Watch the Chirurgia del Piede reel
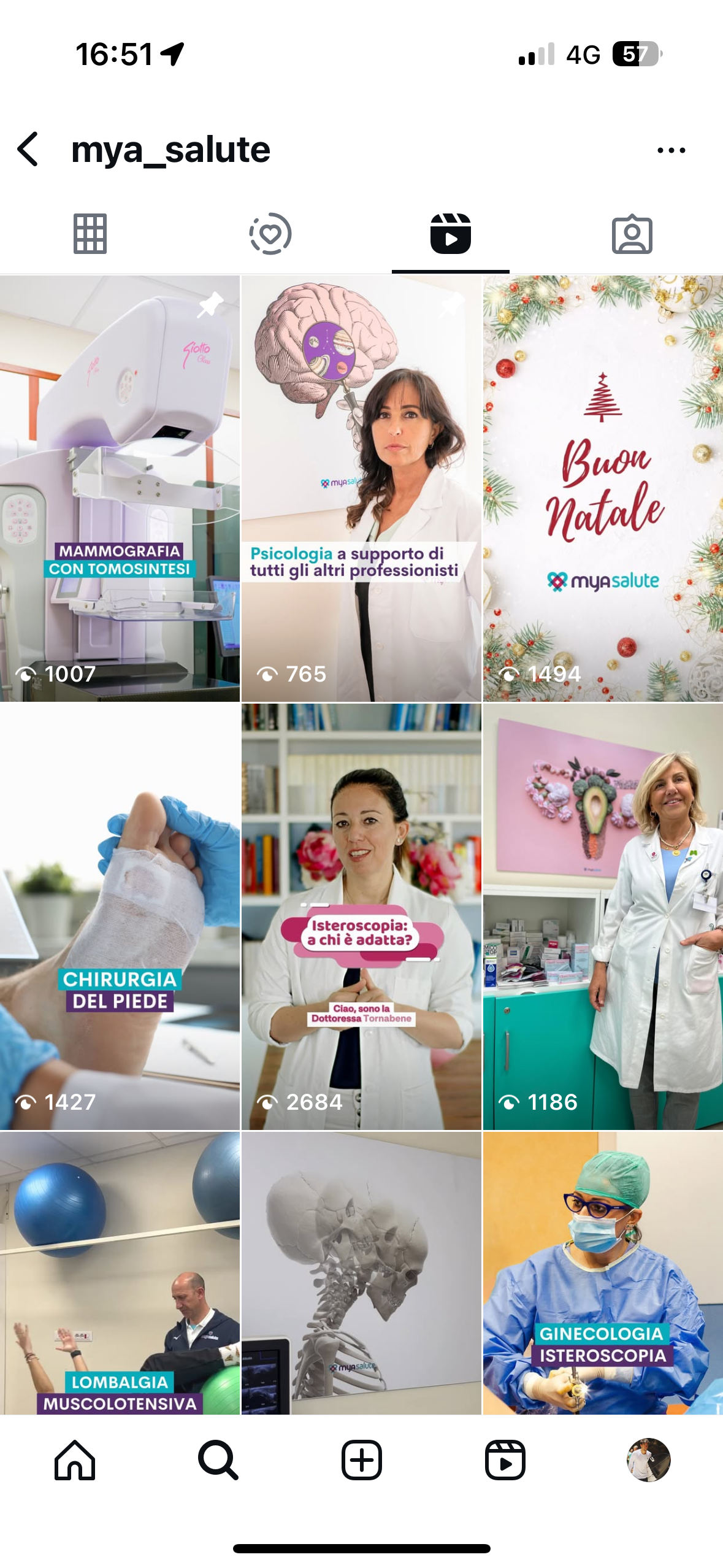 click(x=120, y=917)
